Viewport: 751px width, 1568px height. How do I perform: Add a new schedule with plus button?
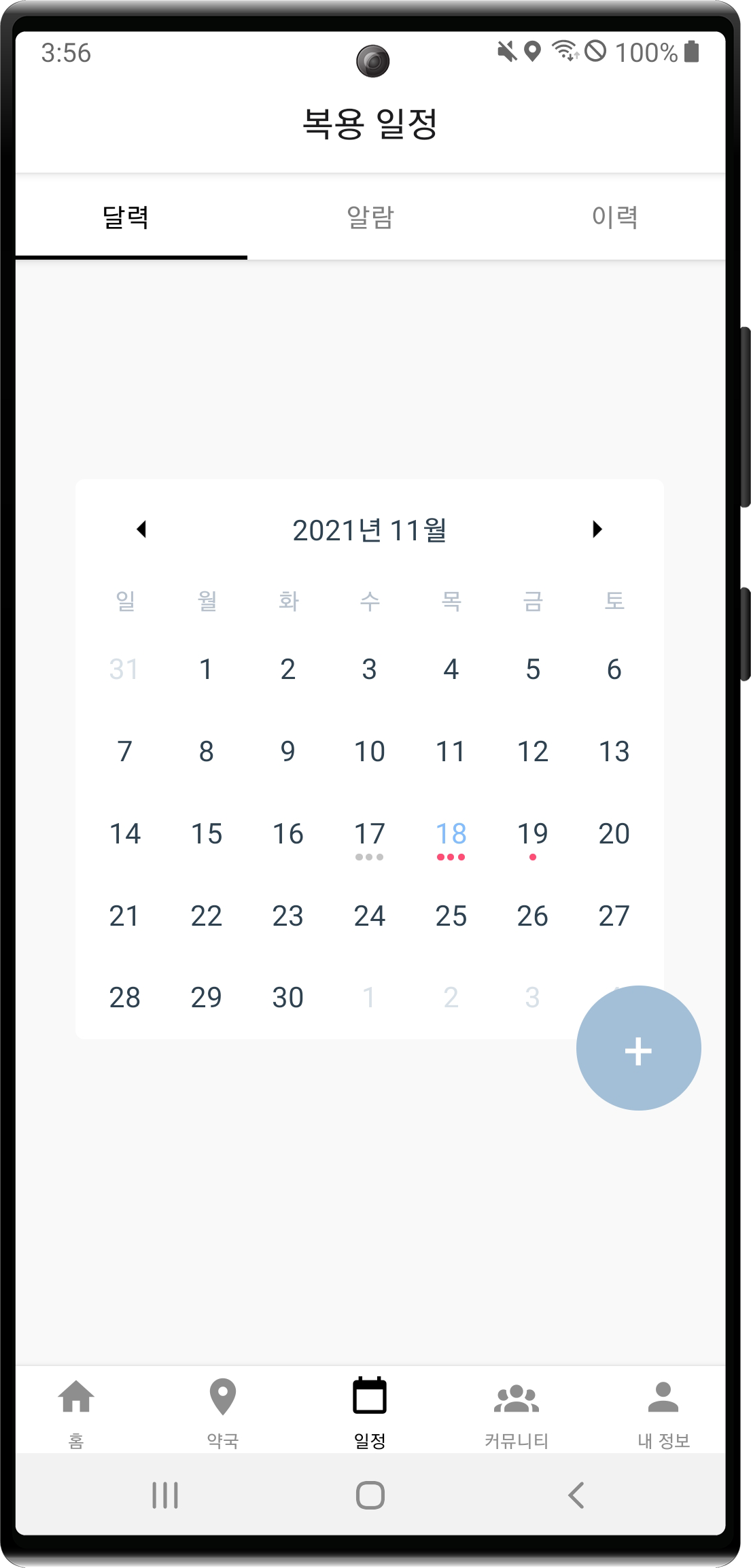pos(638,1047)
